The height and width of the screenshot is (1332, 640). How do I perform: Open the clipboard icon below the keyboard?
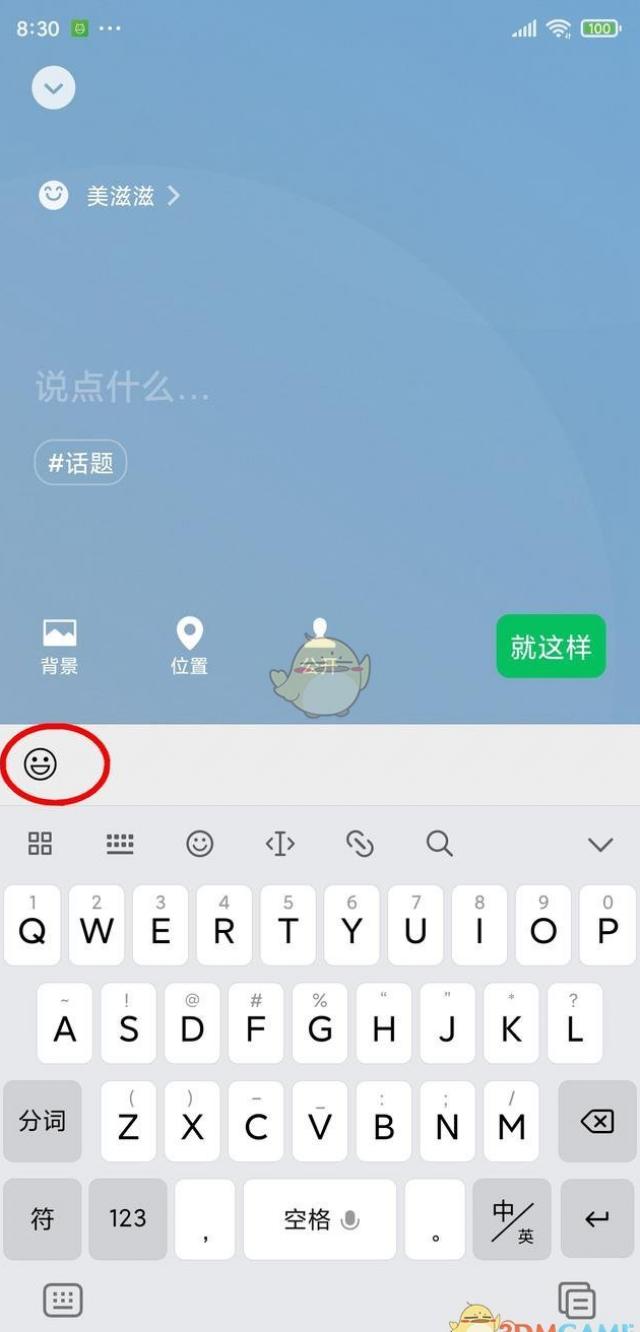click(x=577, y=1300)
